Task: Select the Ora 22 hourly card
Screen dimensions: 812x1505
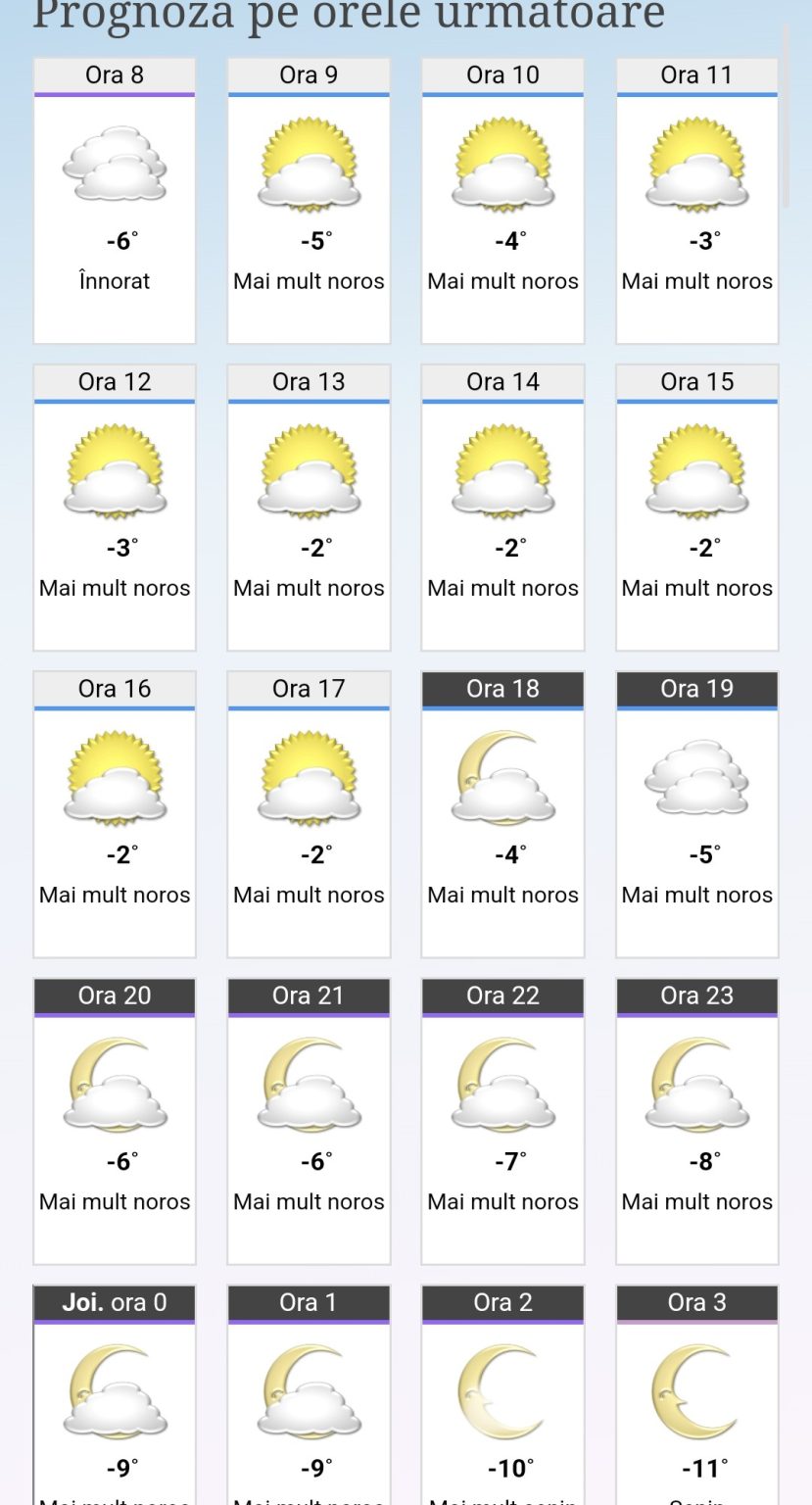Action: [x=502, y=1121]
